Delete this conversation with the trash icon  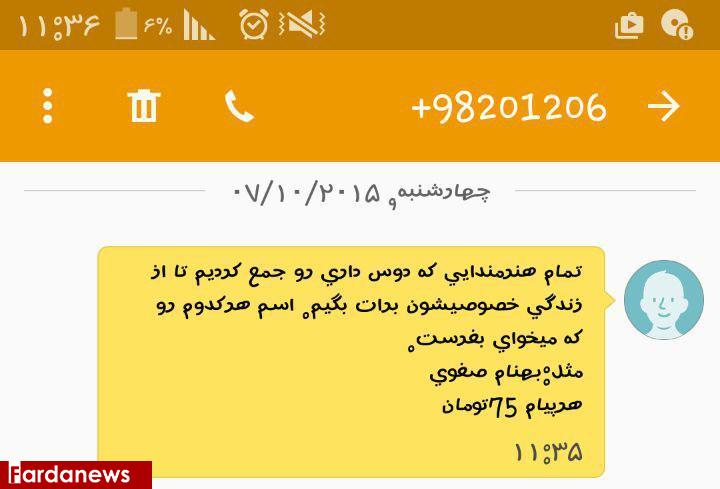(x=144, y=106)
